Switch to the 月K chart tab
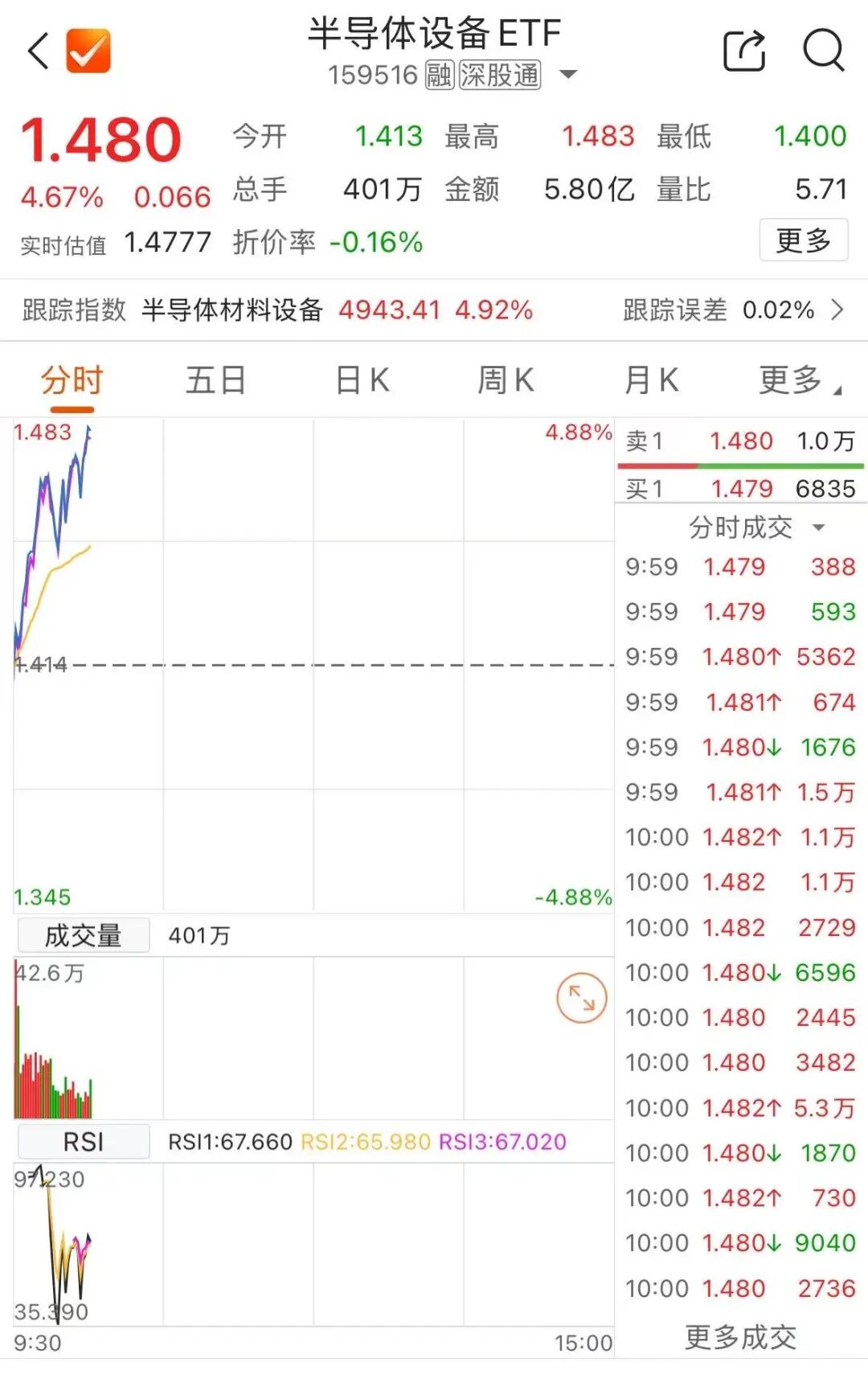This screenshot has height=1375, width=868. point(651,380)
